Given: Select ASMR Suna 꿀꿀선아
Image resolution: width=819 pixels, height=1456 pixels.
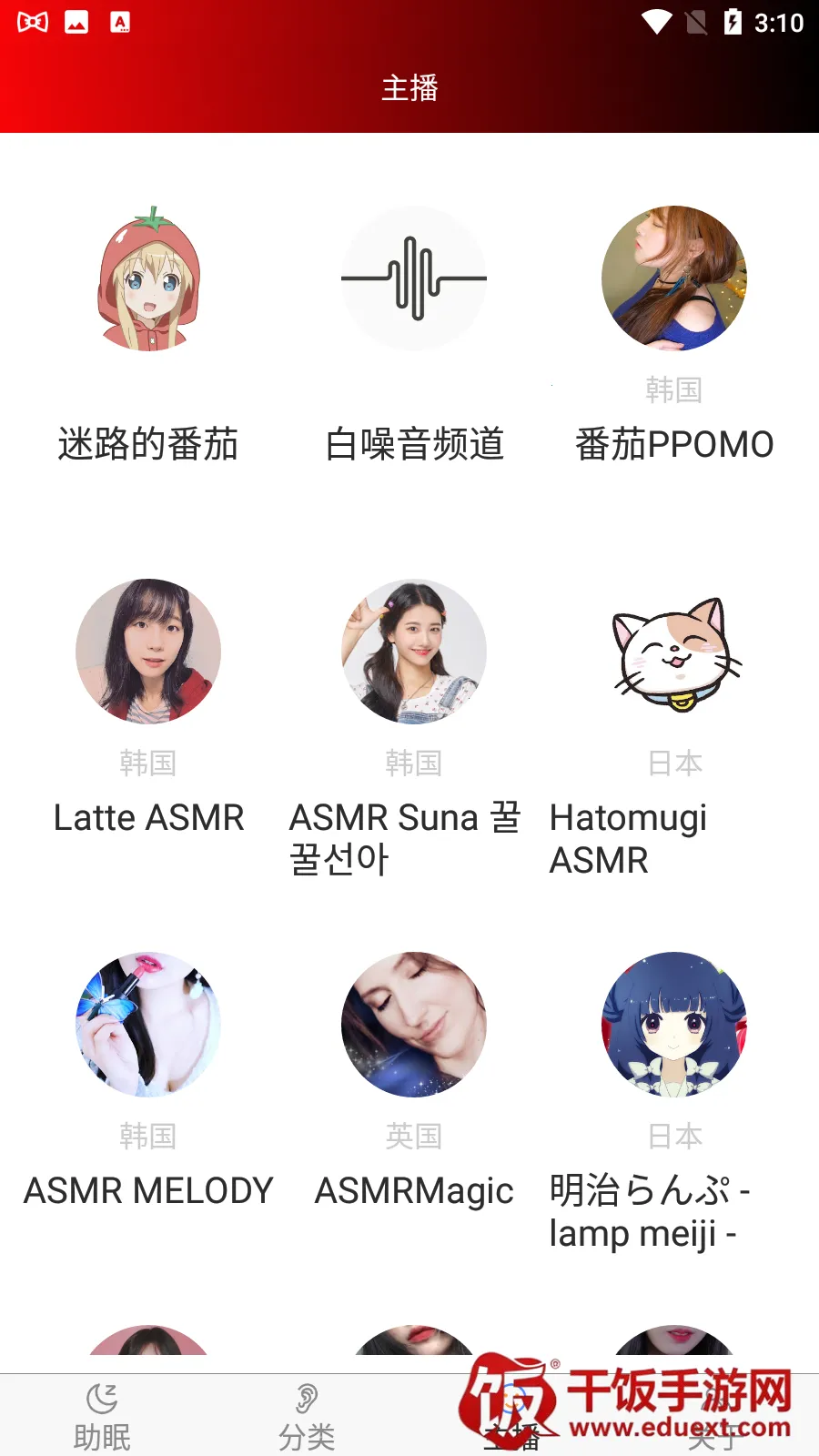Looking at the screenshot, I should click(414, 652).
